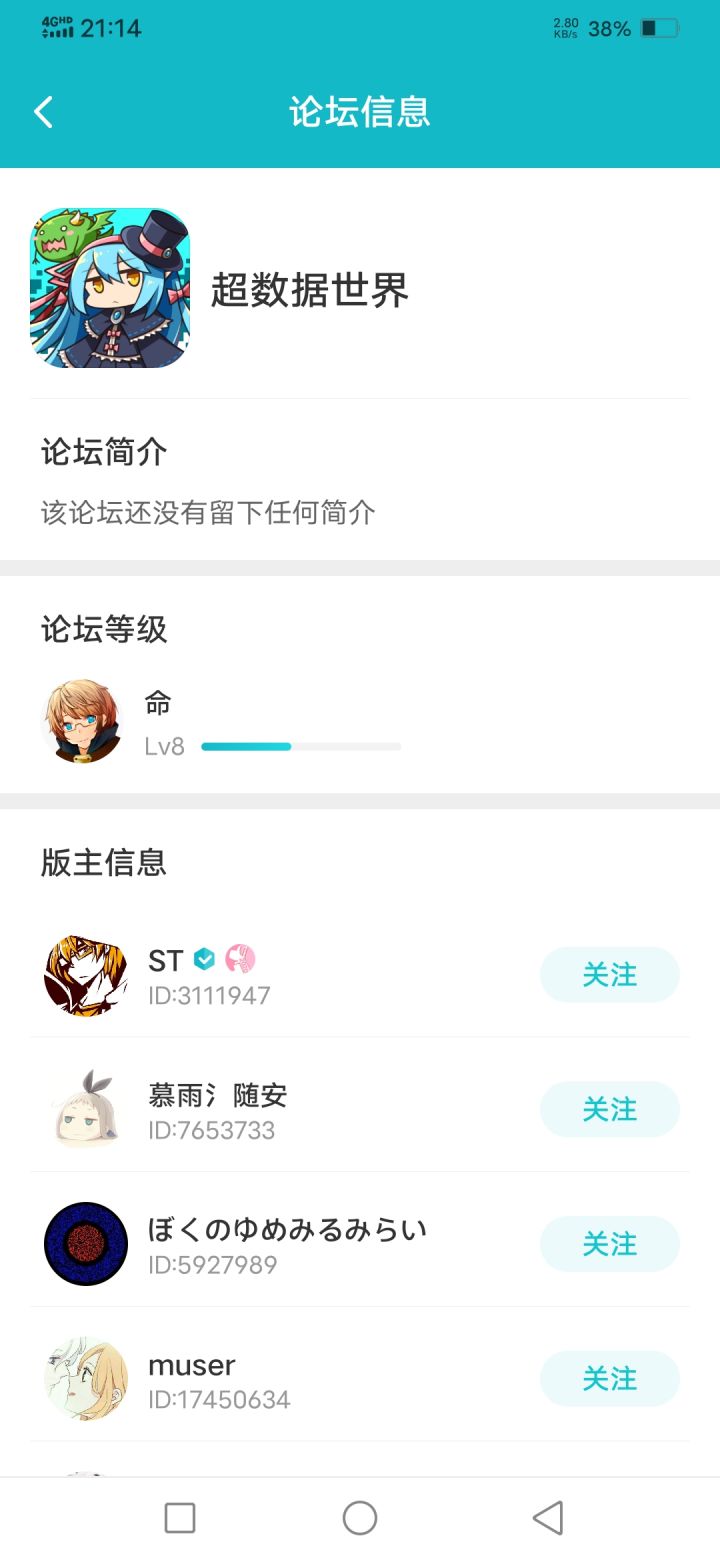
Task: Tap the pink badge beside ST's verified mark
Action: [x=240, y=958]
